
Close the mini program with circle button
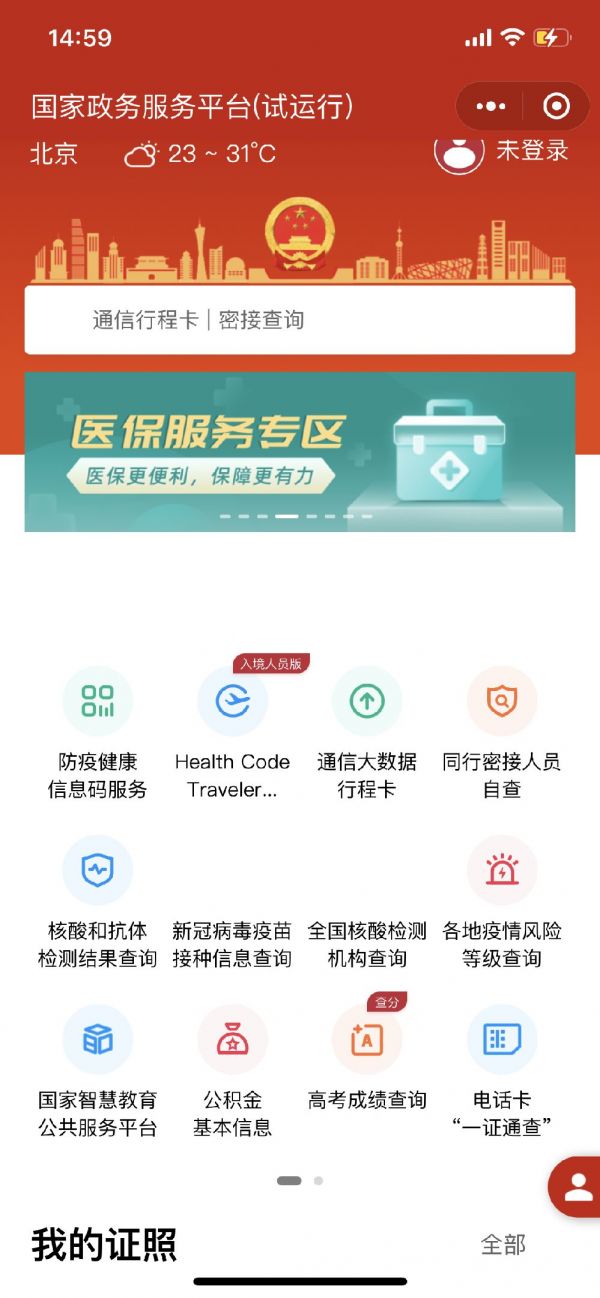click(x=556, y=106)
